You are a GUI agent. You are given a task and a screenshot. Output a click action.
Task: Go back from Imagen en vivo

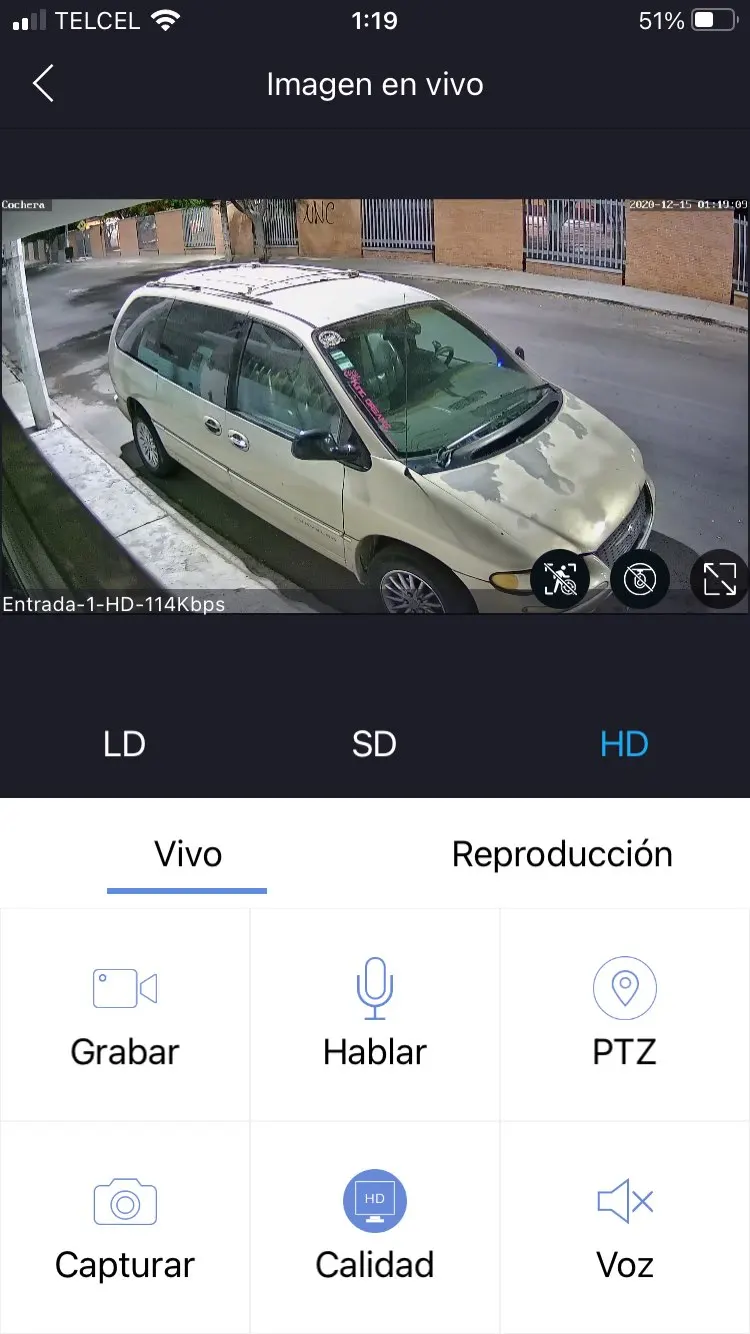[43, 84]
